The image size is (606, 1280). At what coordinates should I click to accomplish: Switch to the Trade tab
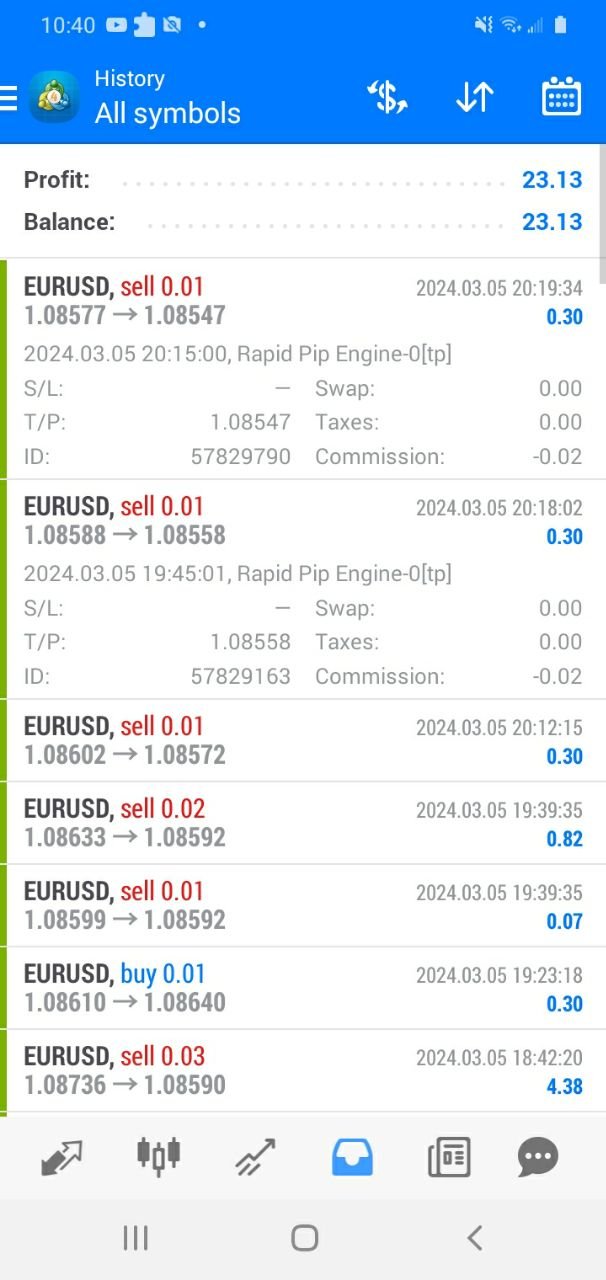tap(255, 1157)
